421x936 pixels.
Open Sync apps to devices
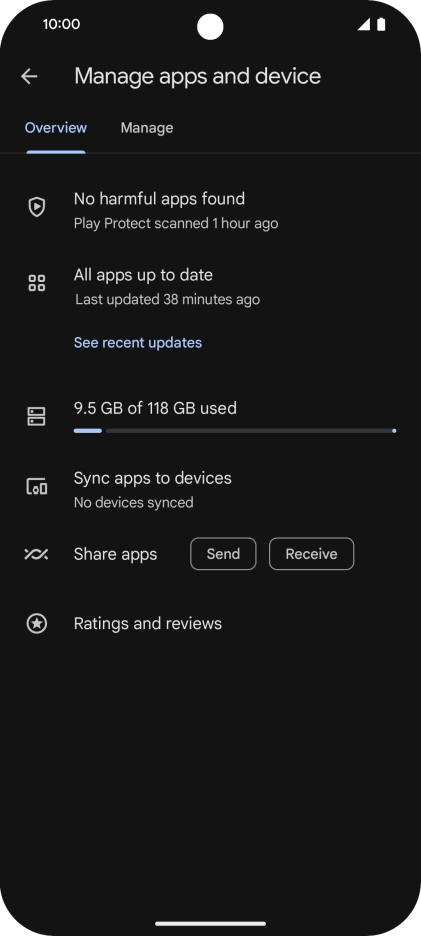coord(210,489)
